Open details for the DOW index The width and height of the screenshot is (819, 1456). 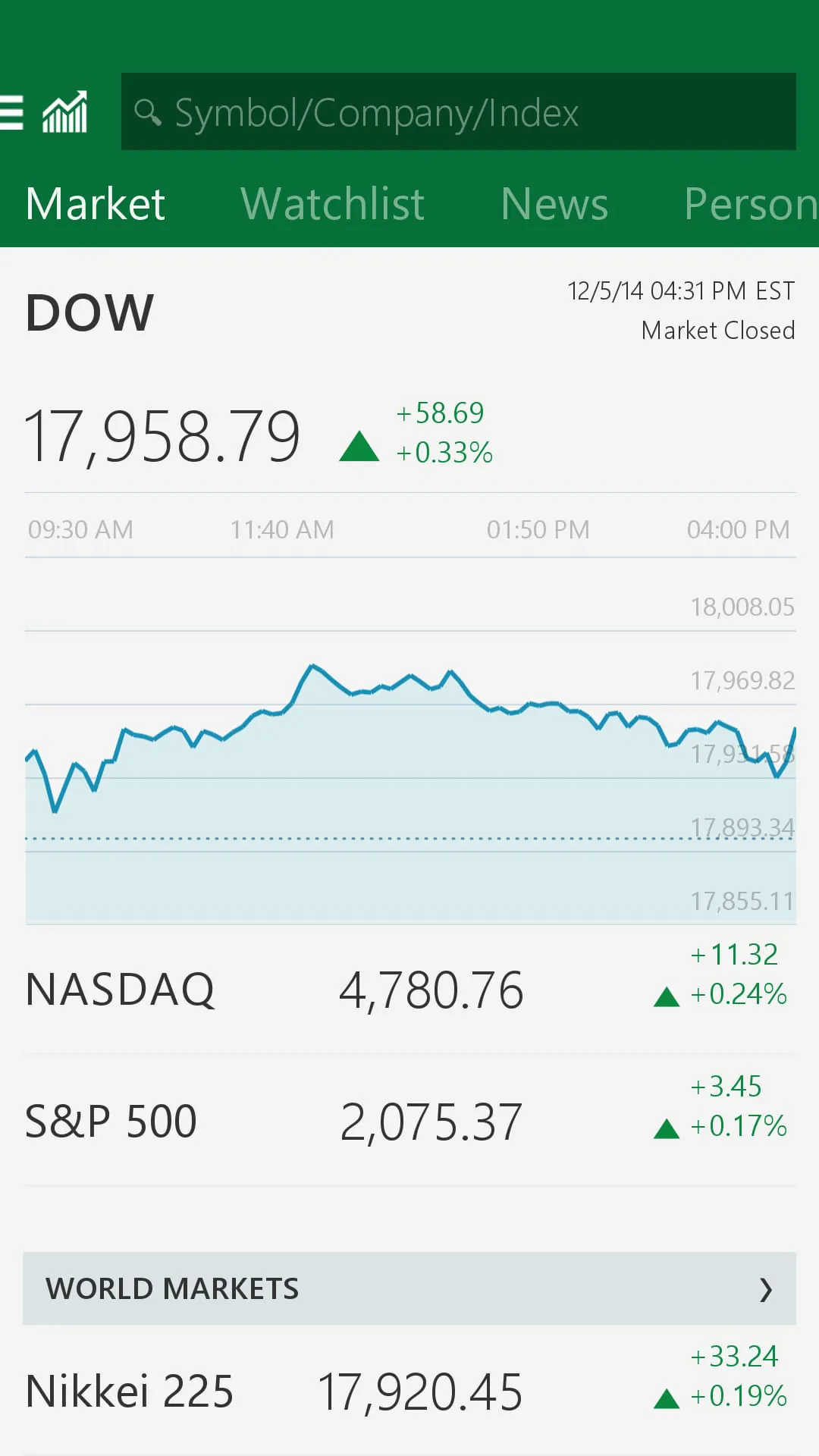click(x=89, y=311)
